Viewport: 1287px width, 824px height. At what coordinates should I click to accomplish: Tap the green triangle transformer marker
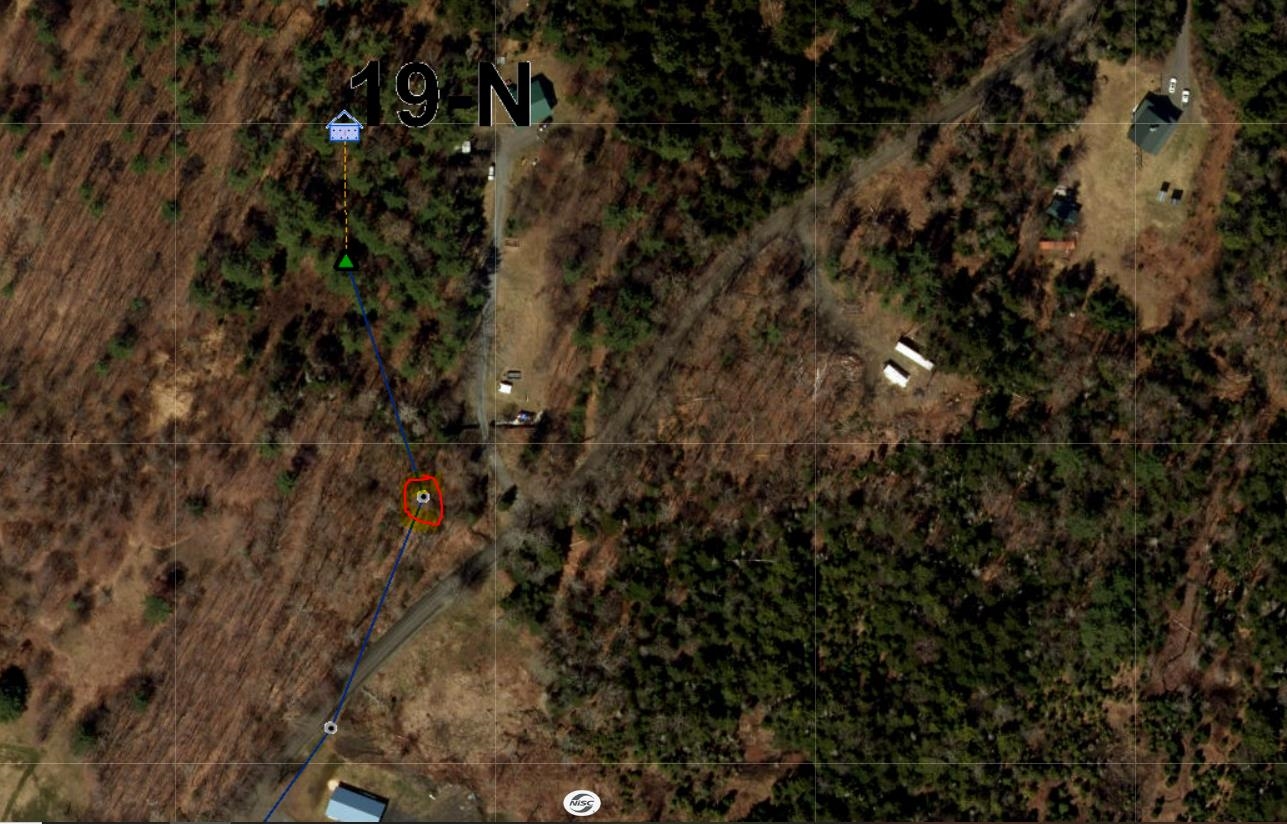click(345, 262)
